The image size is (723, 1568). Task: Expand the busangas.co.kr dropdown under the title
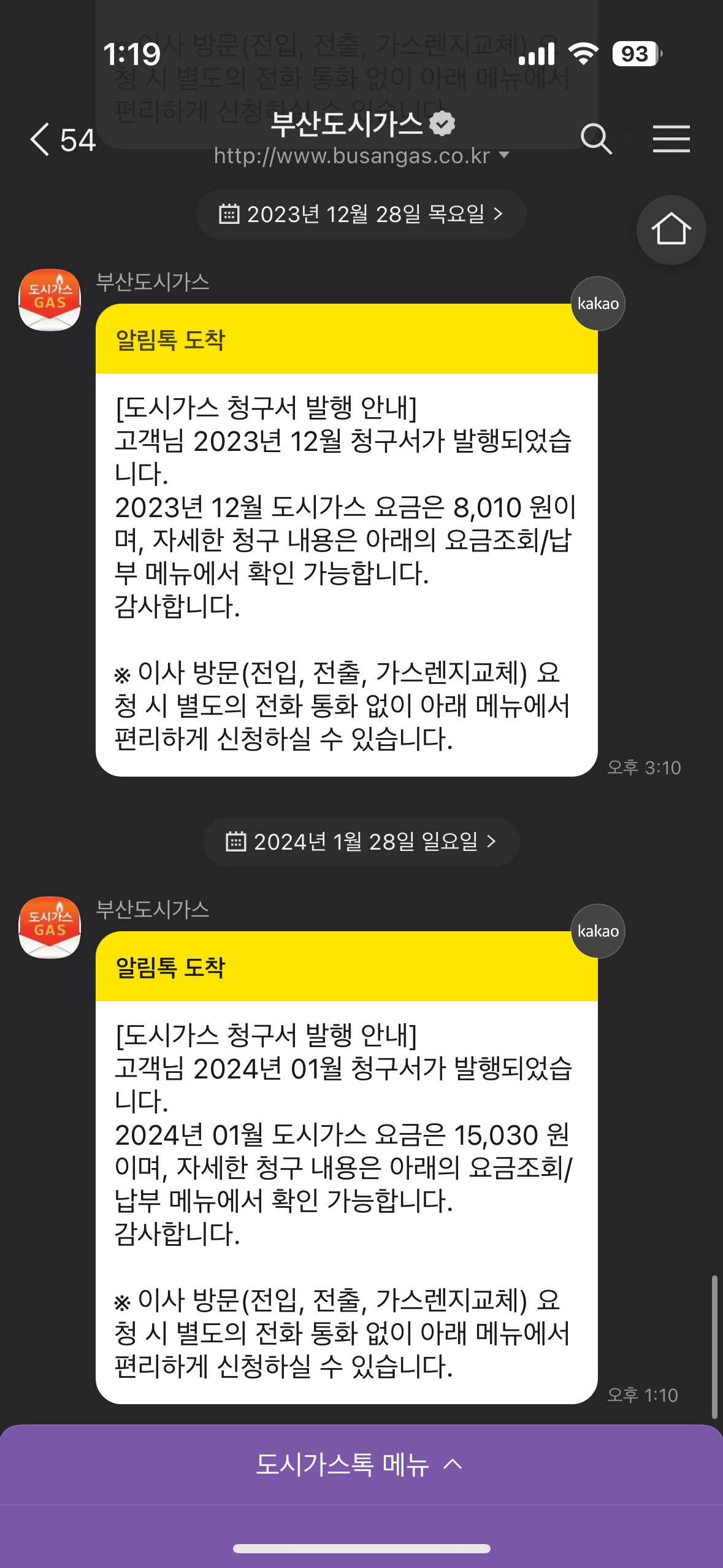point(504,155)
